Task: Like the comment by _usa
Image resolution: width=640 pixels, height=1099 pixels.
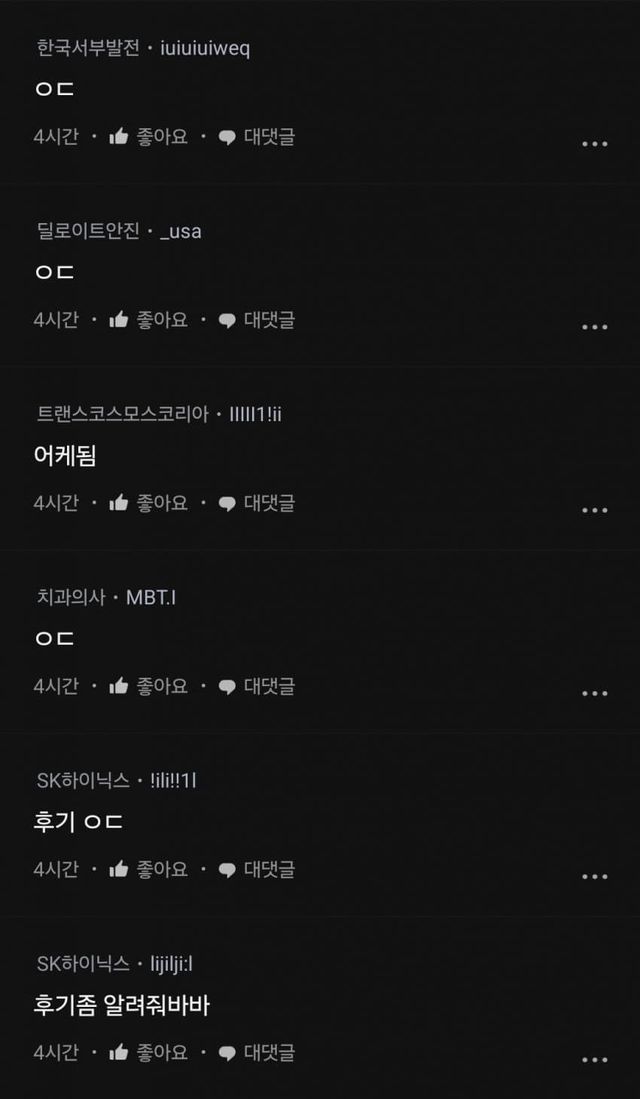Action: coord(148,320)
